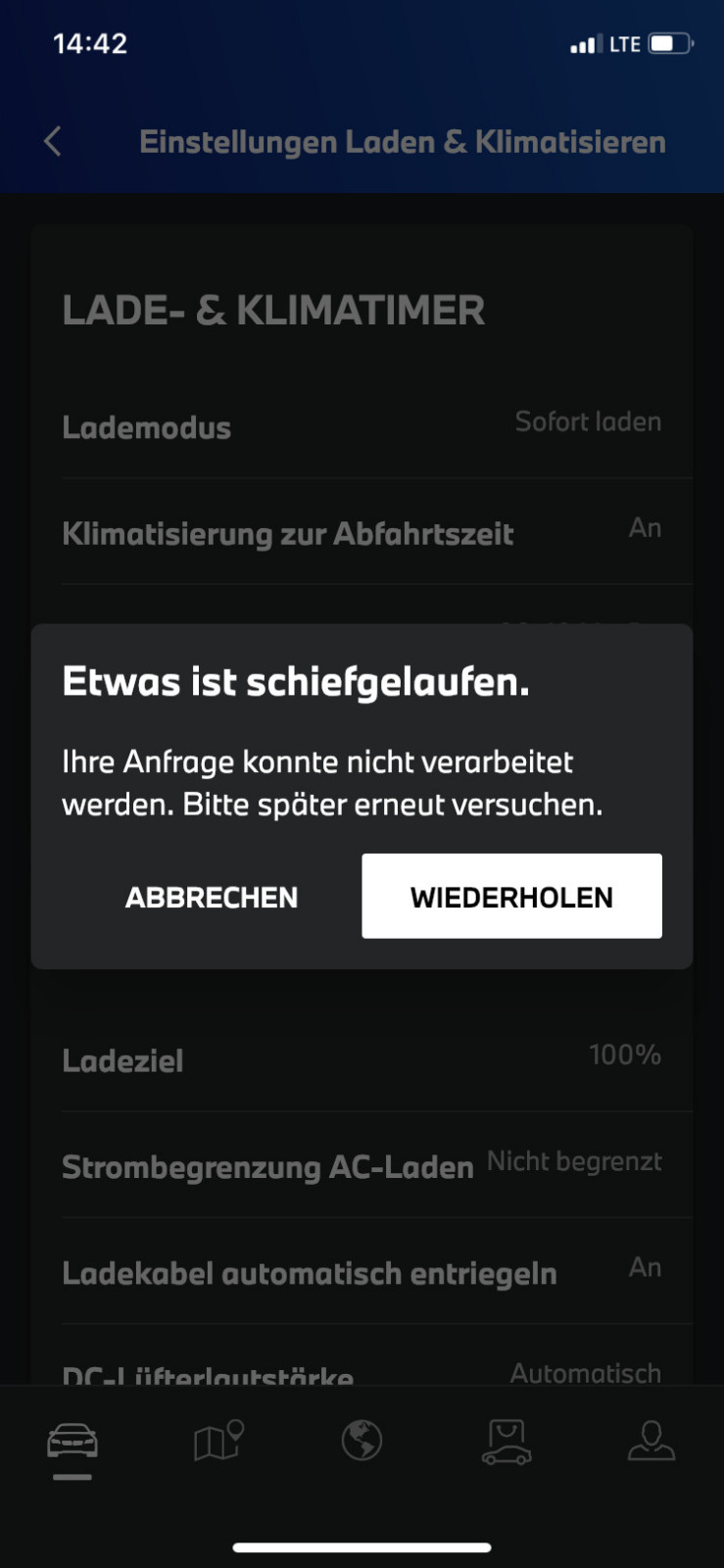724x1568 pixels.
Task: Tap the 14:42 clock in the status bar
Action: 89,43
